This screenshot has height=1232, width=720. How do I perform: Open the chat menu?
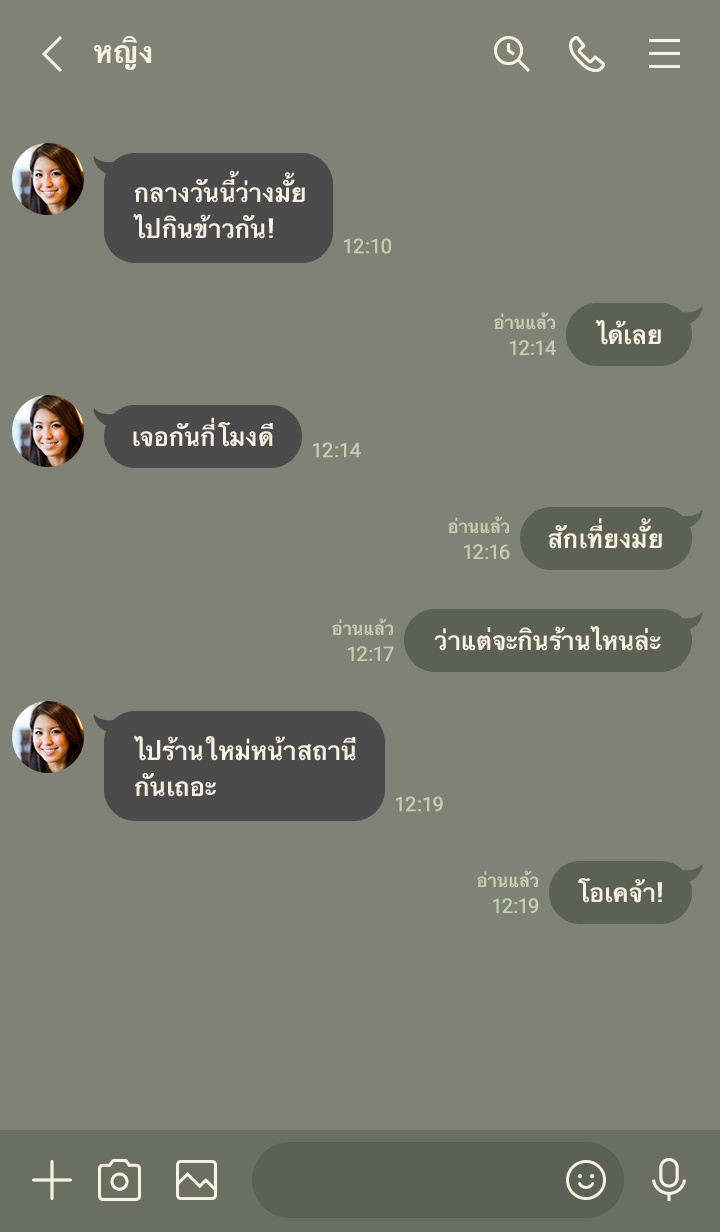664,54
